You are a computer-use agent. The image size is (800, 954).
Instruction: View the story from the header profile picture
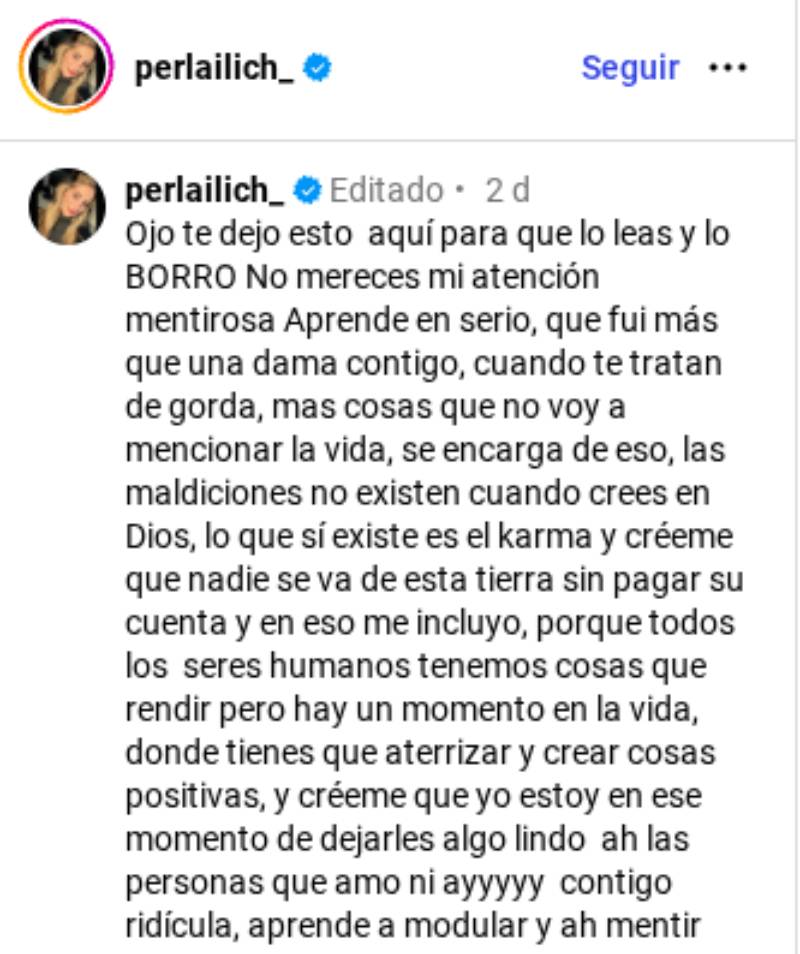tap(66, 68)
